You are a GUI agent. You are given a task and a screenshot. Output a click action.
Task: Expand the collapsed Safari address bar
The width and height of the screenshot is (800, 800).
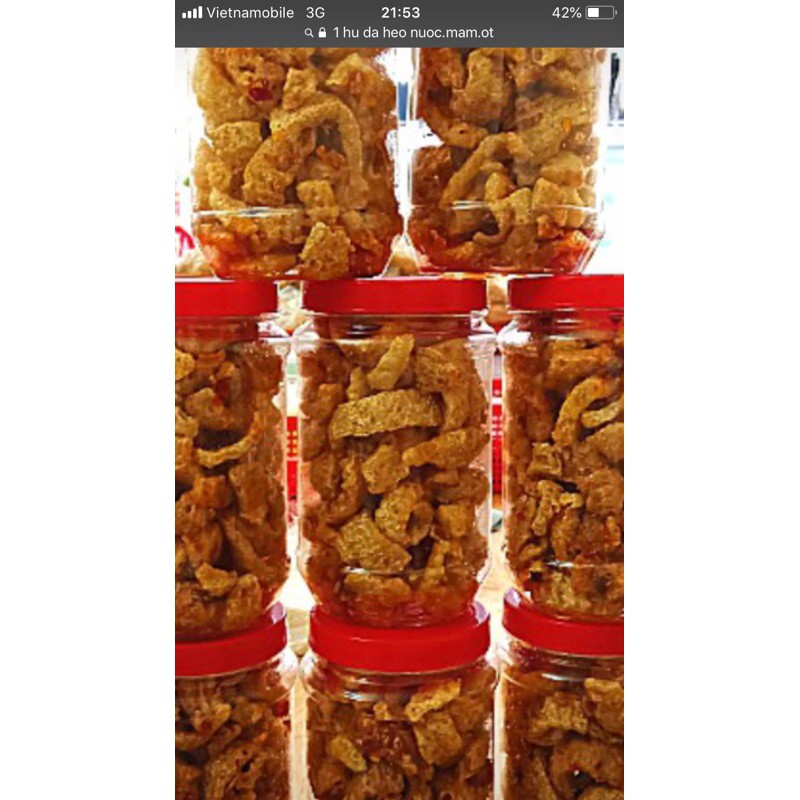[x=400, y=33]
